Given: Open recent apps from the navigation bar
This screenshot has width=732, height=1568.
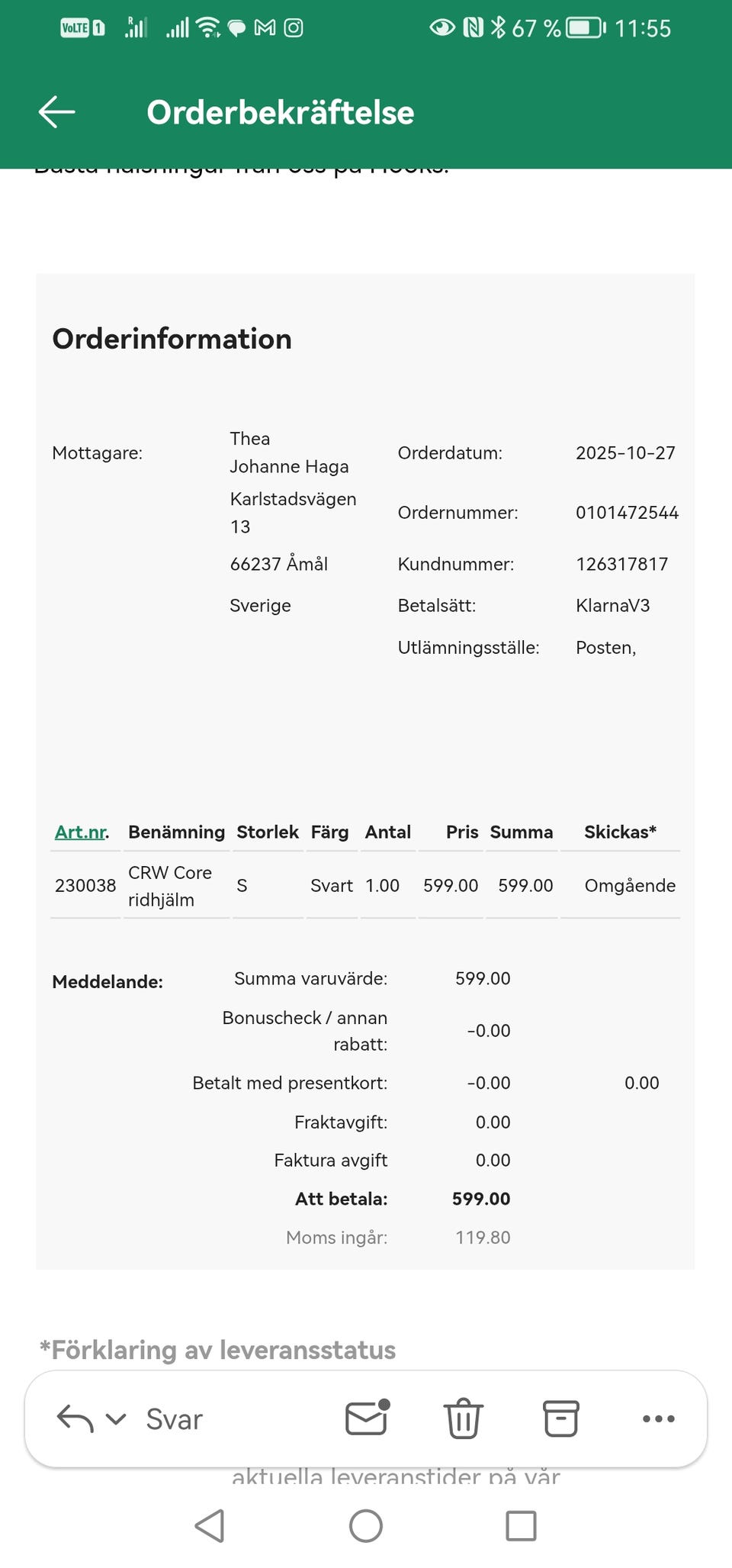Looking at the screenshot, I should 521,1526.
